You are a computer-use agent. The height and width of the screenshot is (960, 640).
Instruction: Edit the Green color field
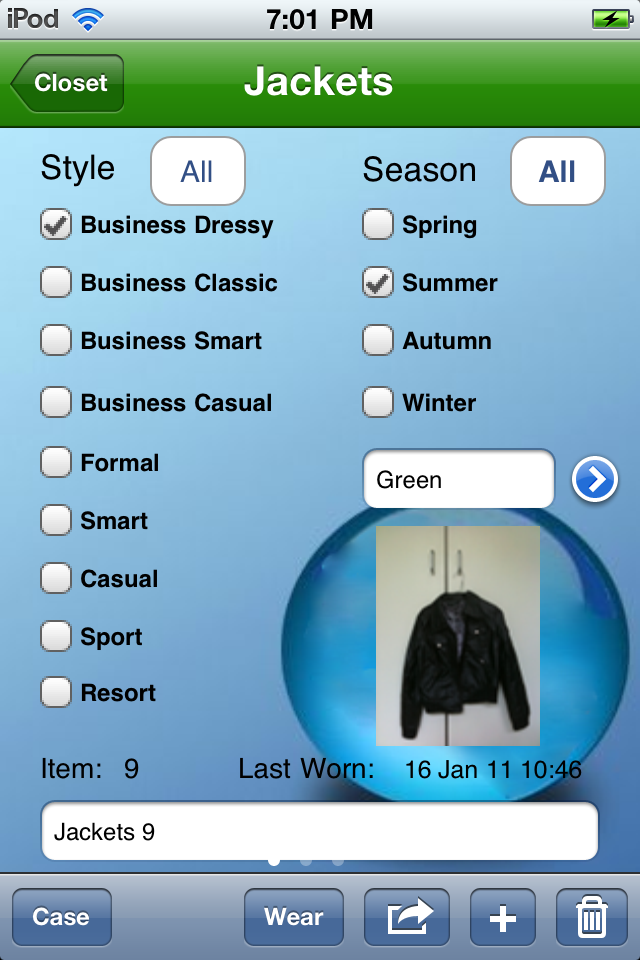click(x=458, y=480)
